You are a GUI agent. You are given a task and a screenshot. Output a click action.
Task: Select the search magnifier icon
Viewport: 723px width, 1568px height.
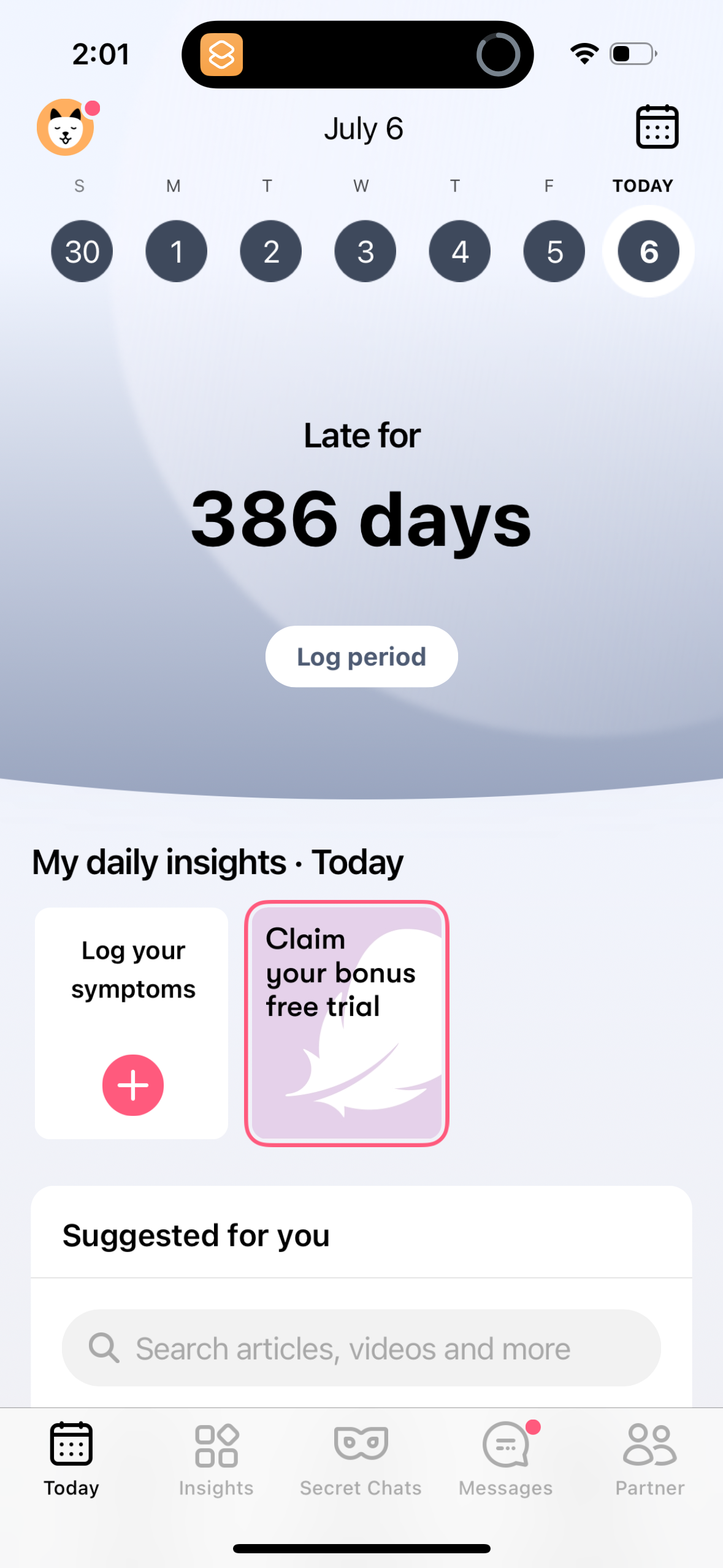click(105, 1348)
